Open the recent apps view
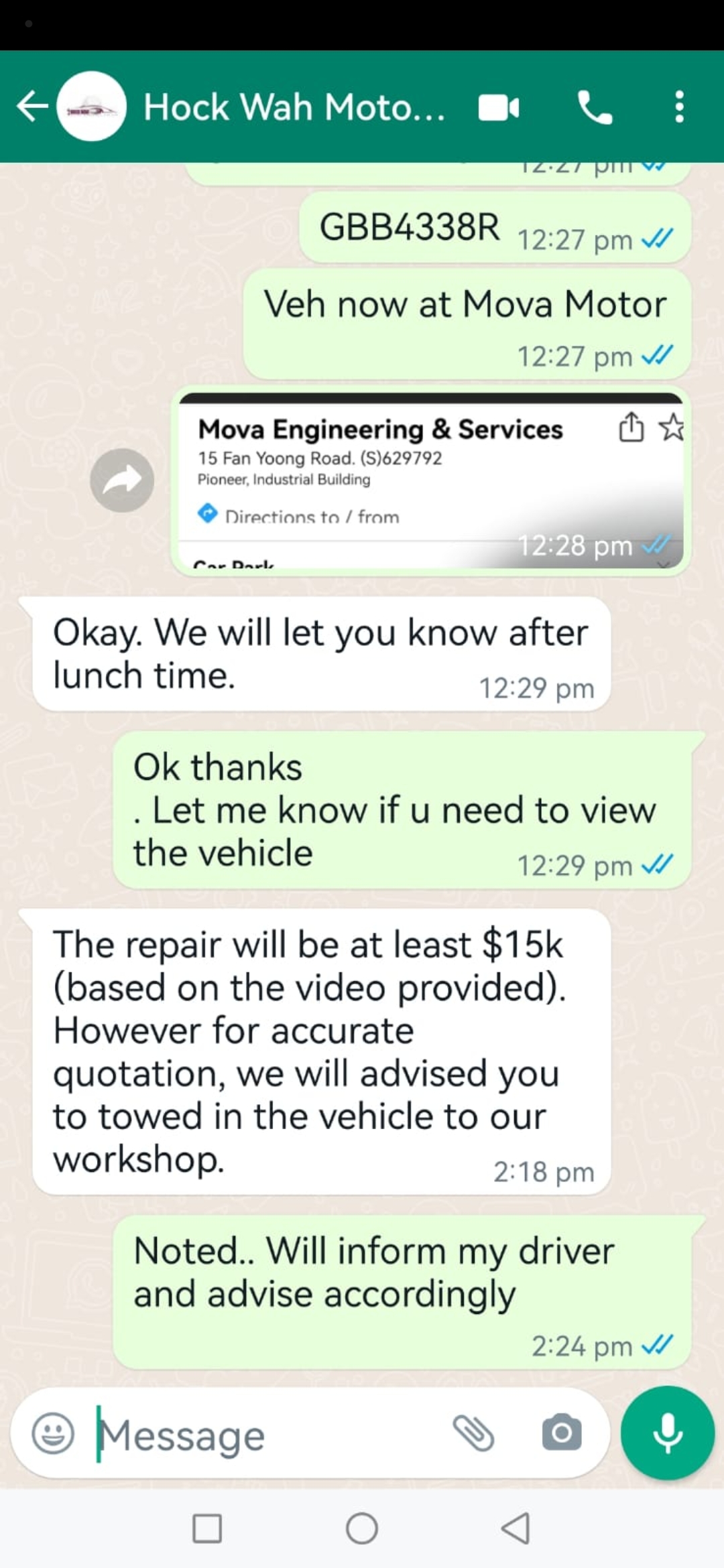This screenshot has width=724, height=1568. pyautogui.click(x=207, y=1528)
